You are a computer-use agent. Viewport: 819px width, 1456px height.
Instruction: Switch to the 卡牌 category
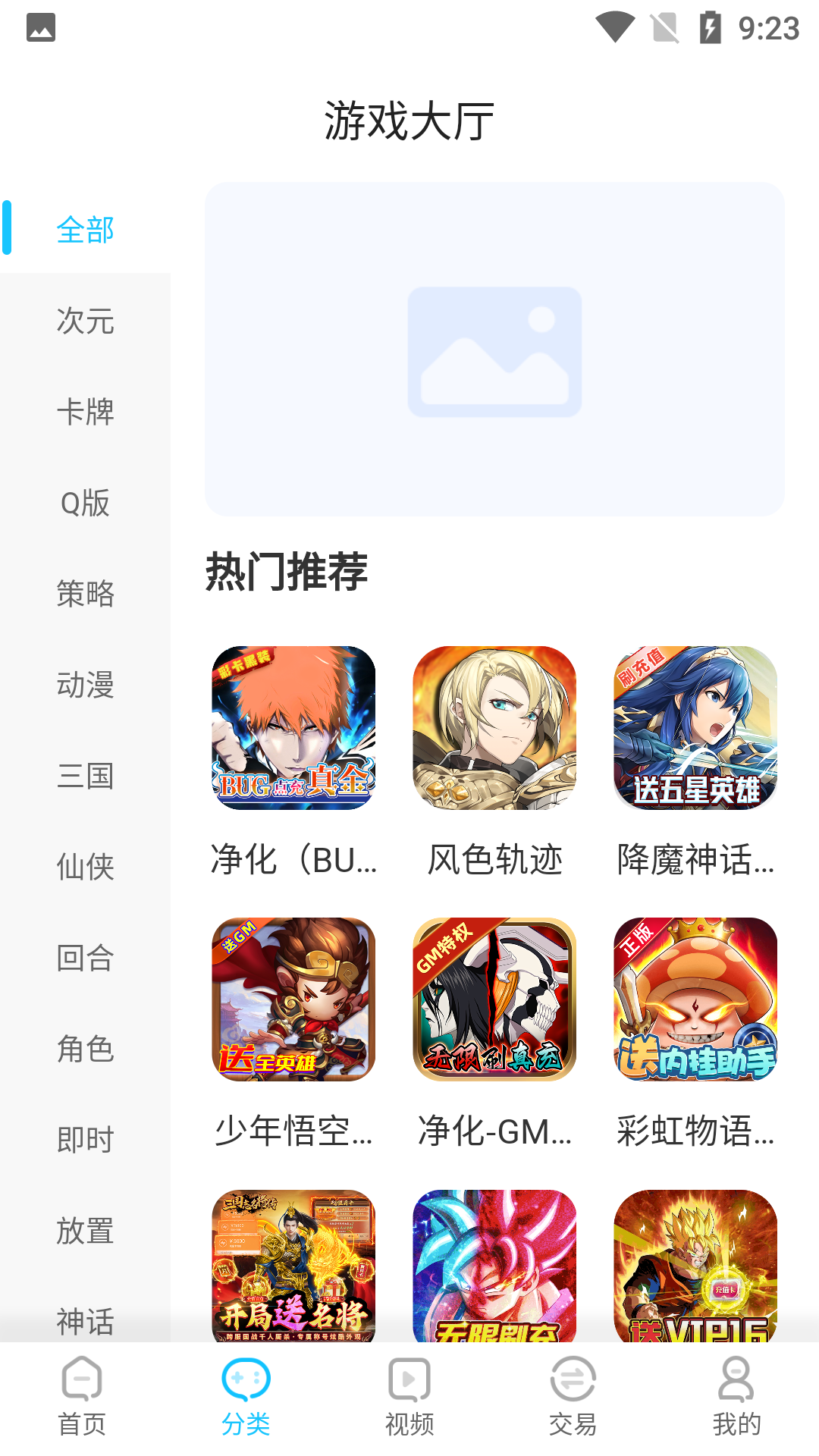tap(85, 412)
